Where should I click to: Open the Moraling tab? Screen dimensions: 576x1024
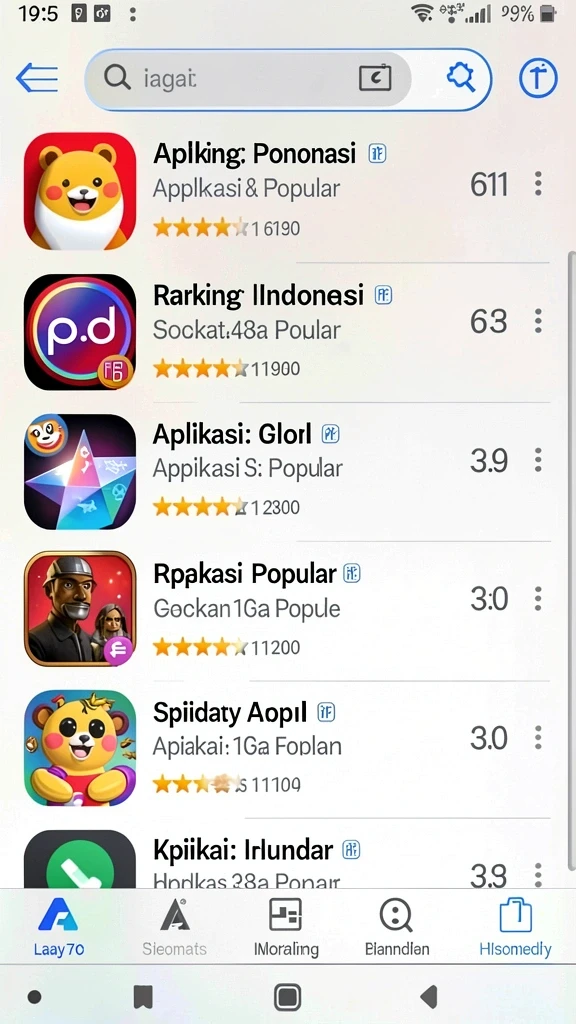(x=286, y=927)
